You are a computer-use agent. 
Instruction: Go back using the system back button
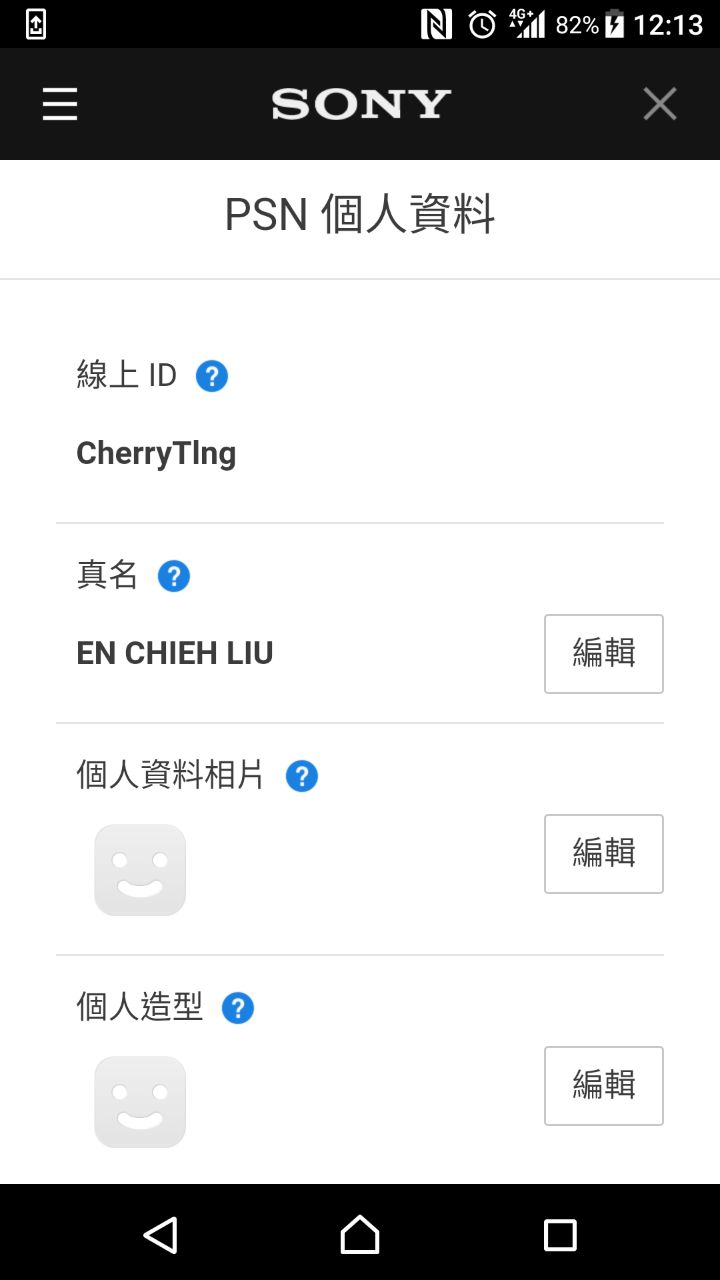[160, 1235]
